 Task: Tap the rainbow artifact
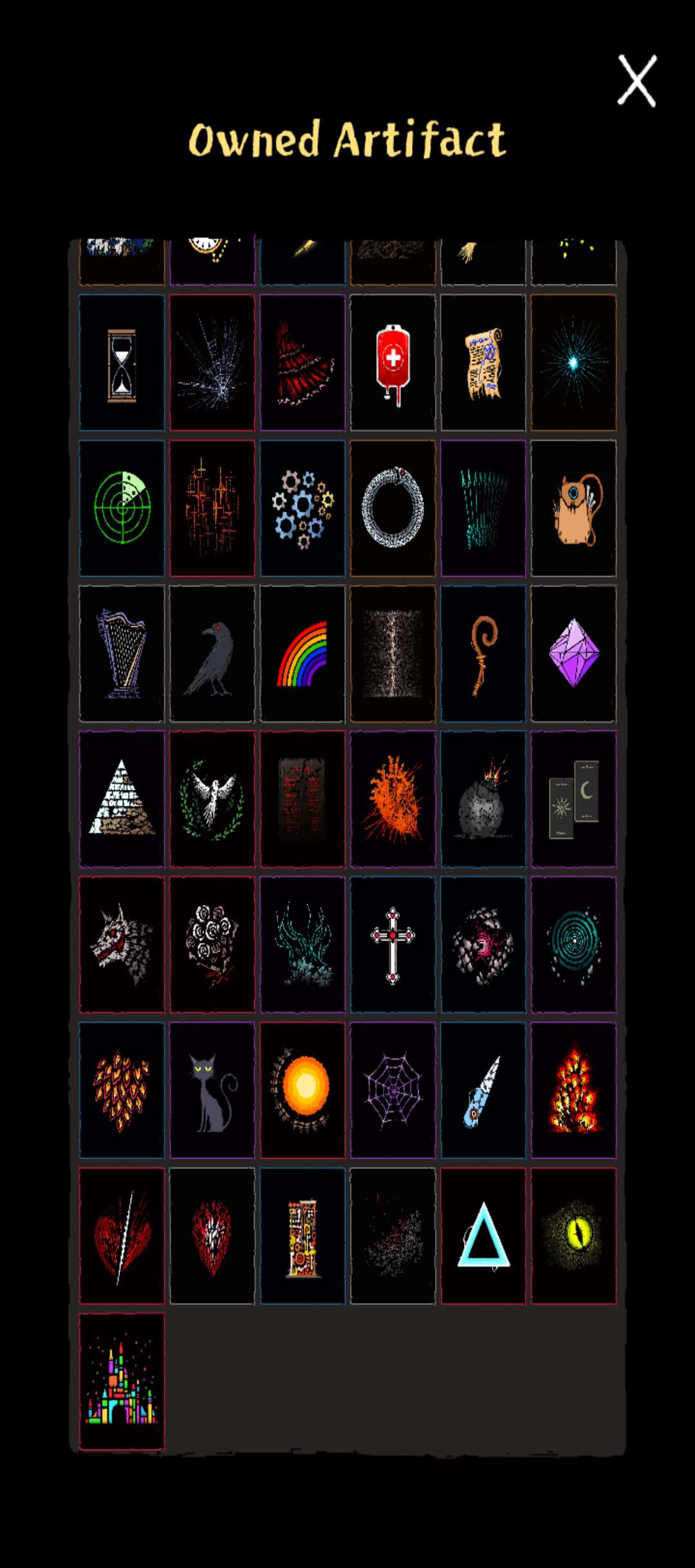302,653
